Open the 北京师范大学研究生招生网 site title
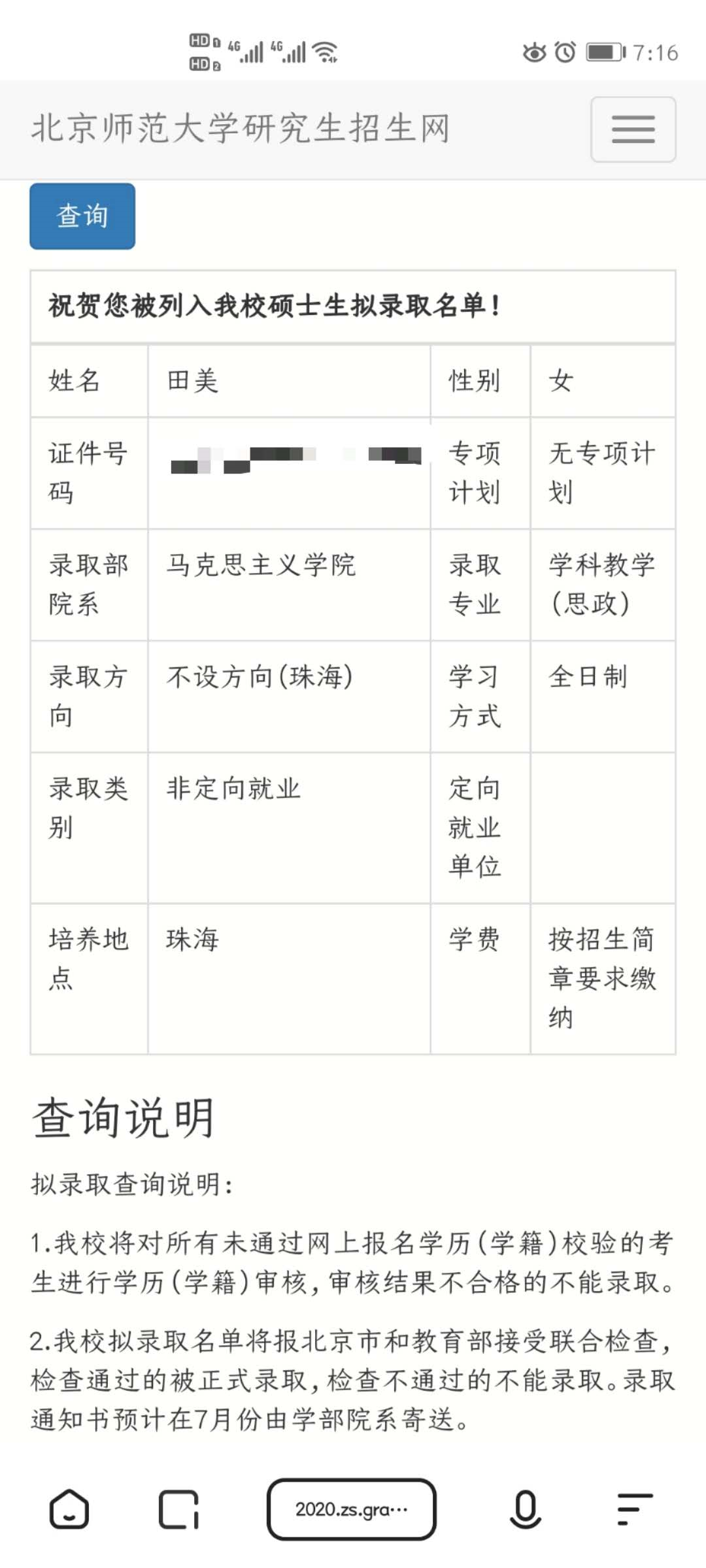The width and height of the screenshot is (706, 1568). tap(241, 128)
